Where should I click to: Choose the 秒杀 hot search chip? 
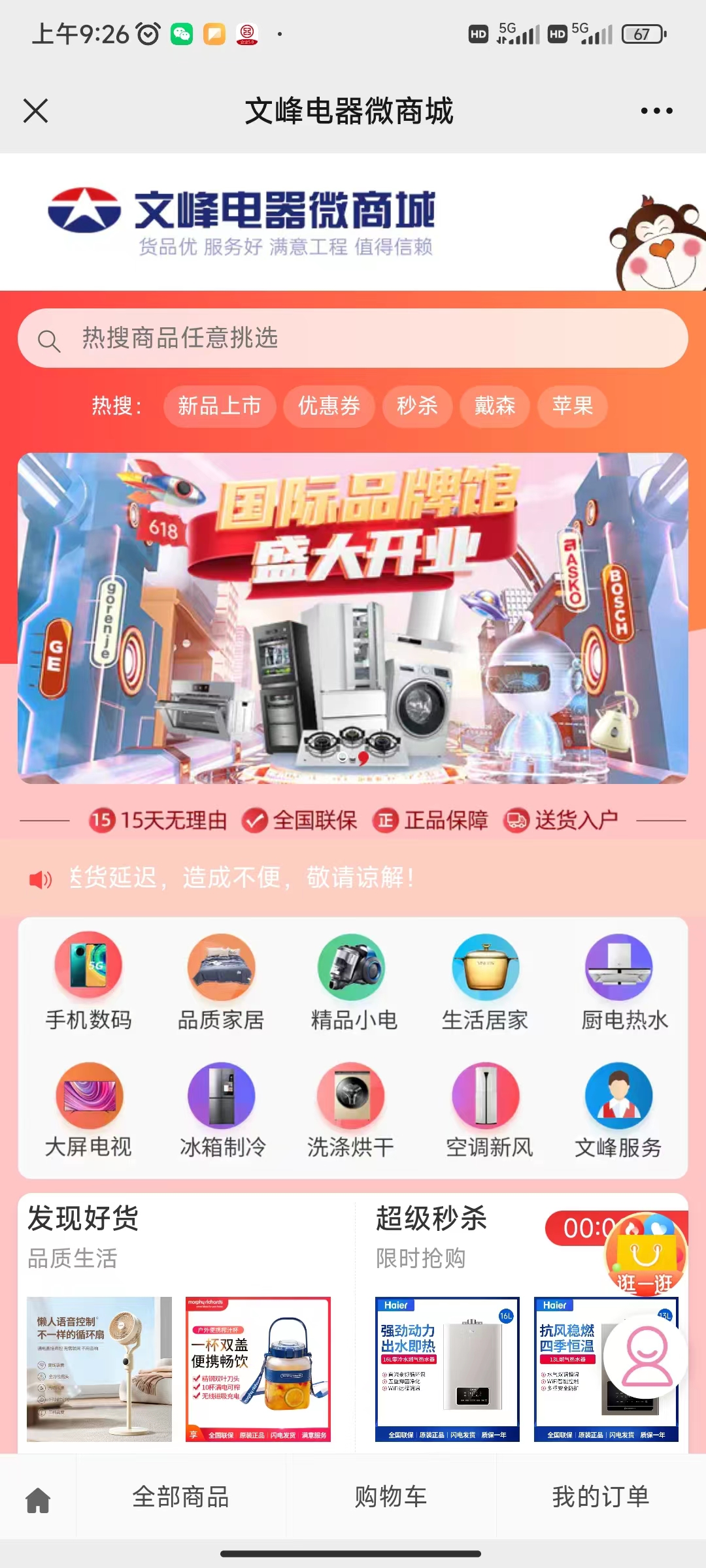pos(417,406)
